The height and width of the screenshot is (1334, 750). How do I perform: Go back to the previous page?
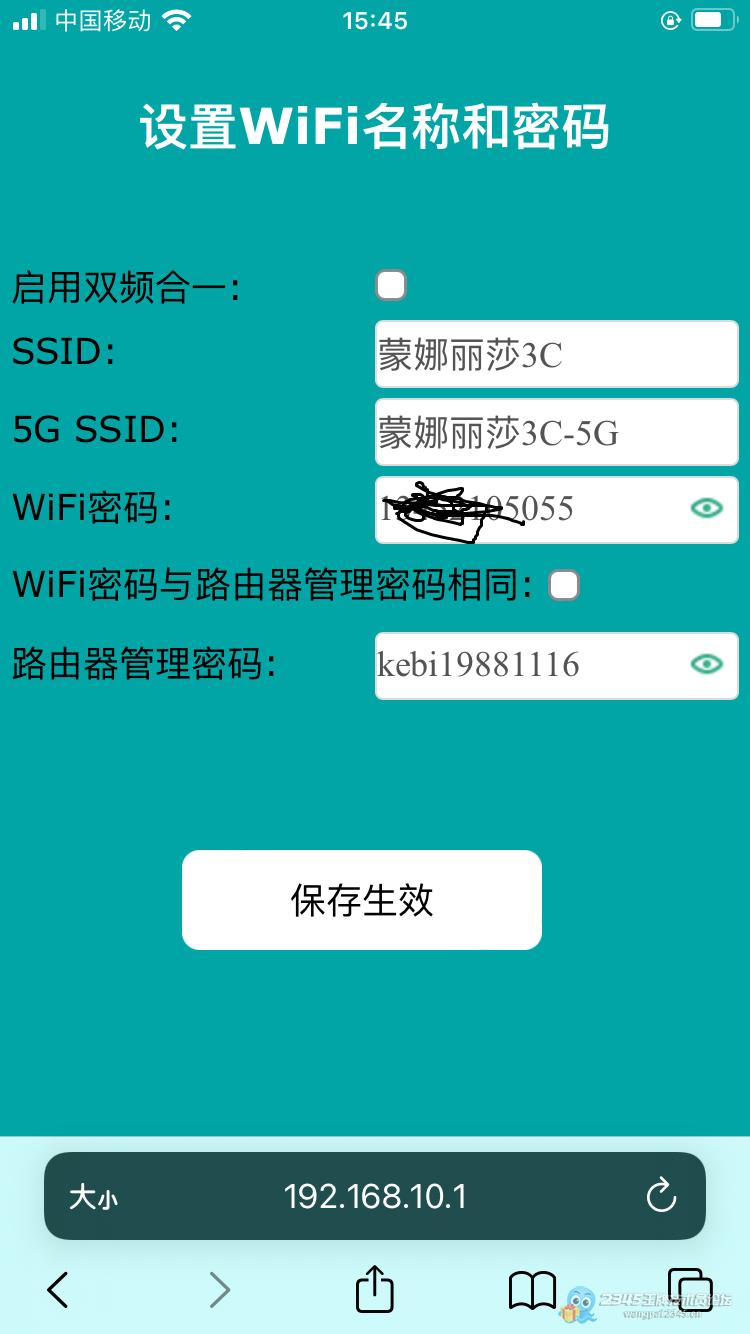click(58, 1290)
